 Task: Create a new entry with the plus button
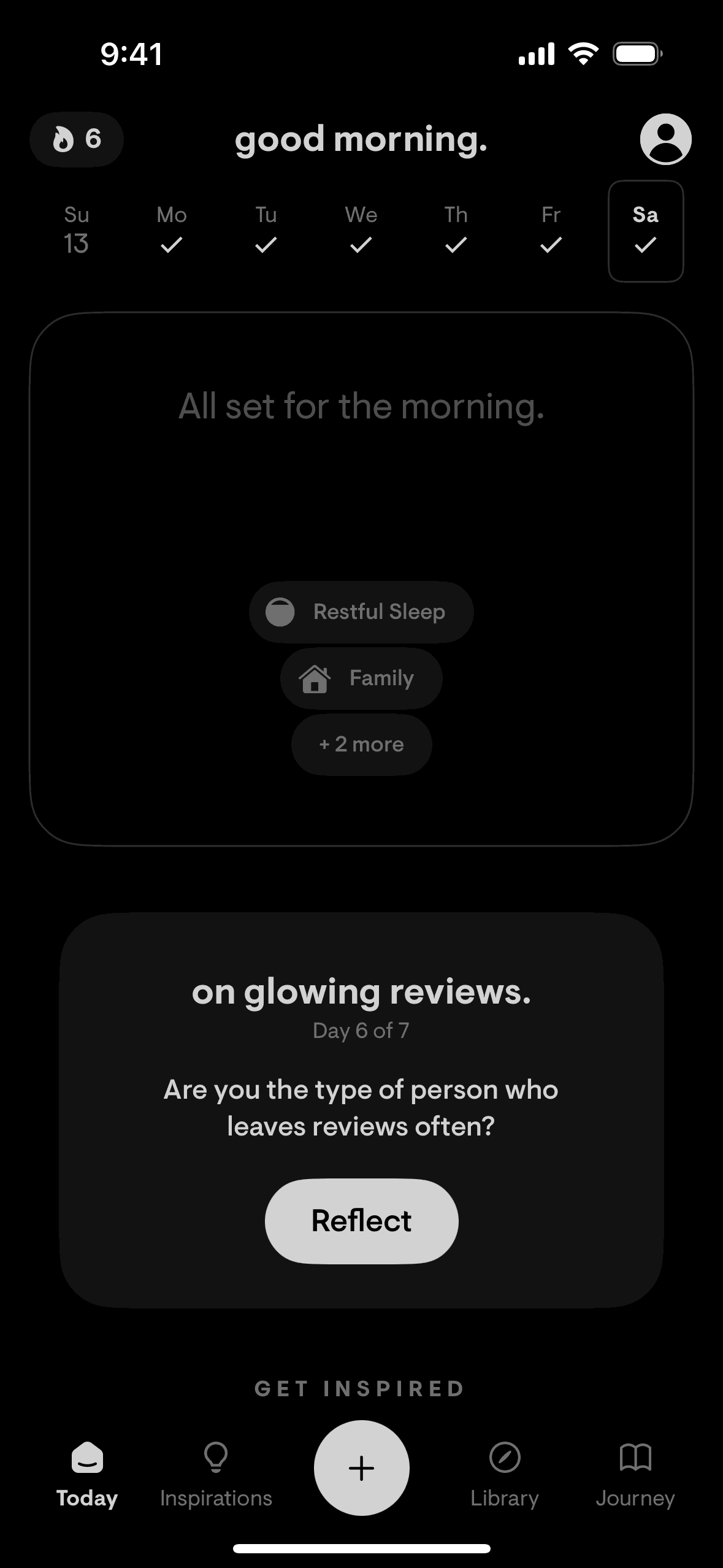coord(361,1467)
